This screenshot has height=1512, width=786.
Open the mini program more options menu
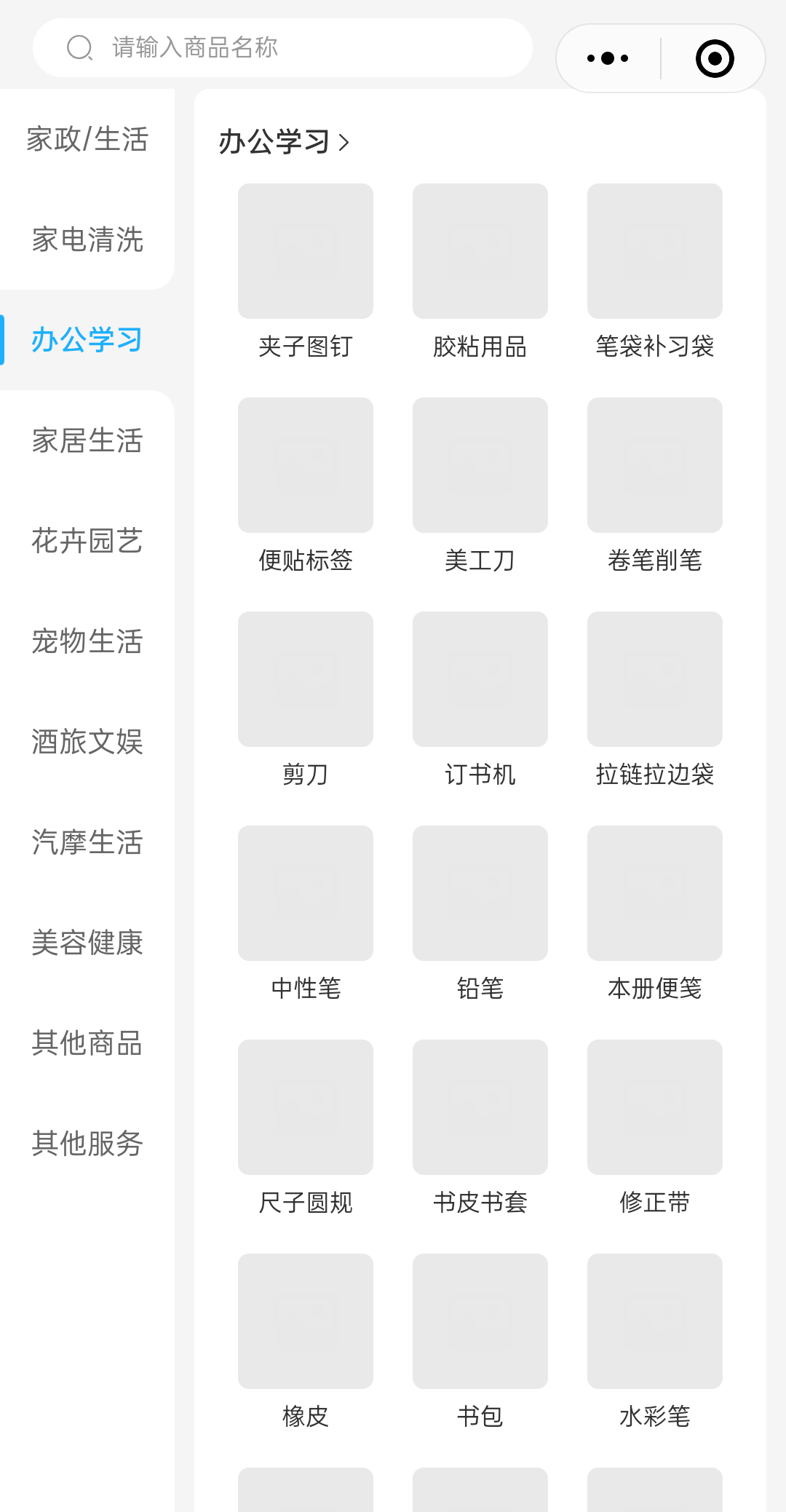pos(608,58)
